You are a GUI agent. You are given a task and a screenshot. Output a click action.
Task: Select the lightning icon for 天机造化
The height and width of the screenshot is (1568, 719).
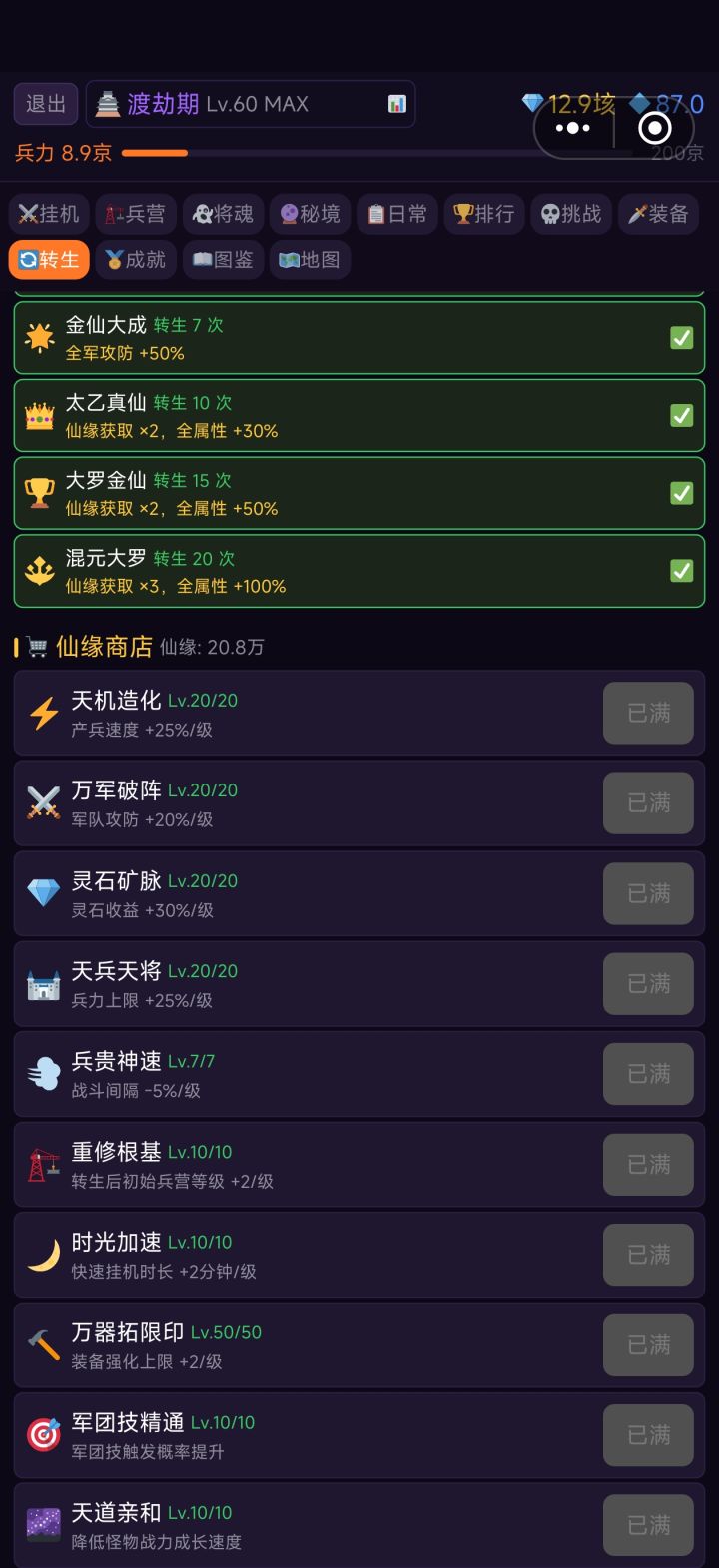(42, 712)
